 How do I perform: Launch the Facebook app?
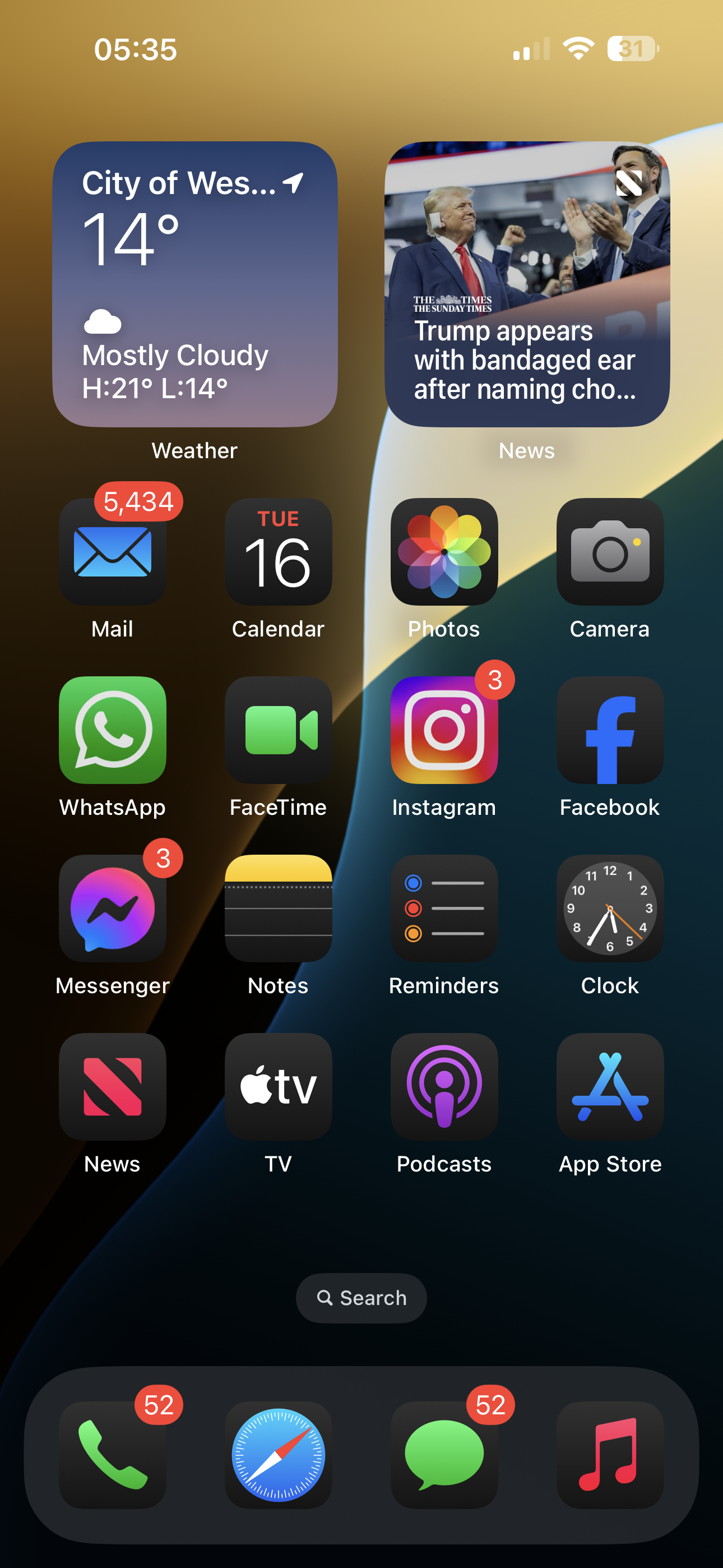click(x=610, y=730)
